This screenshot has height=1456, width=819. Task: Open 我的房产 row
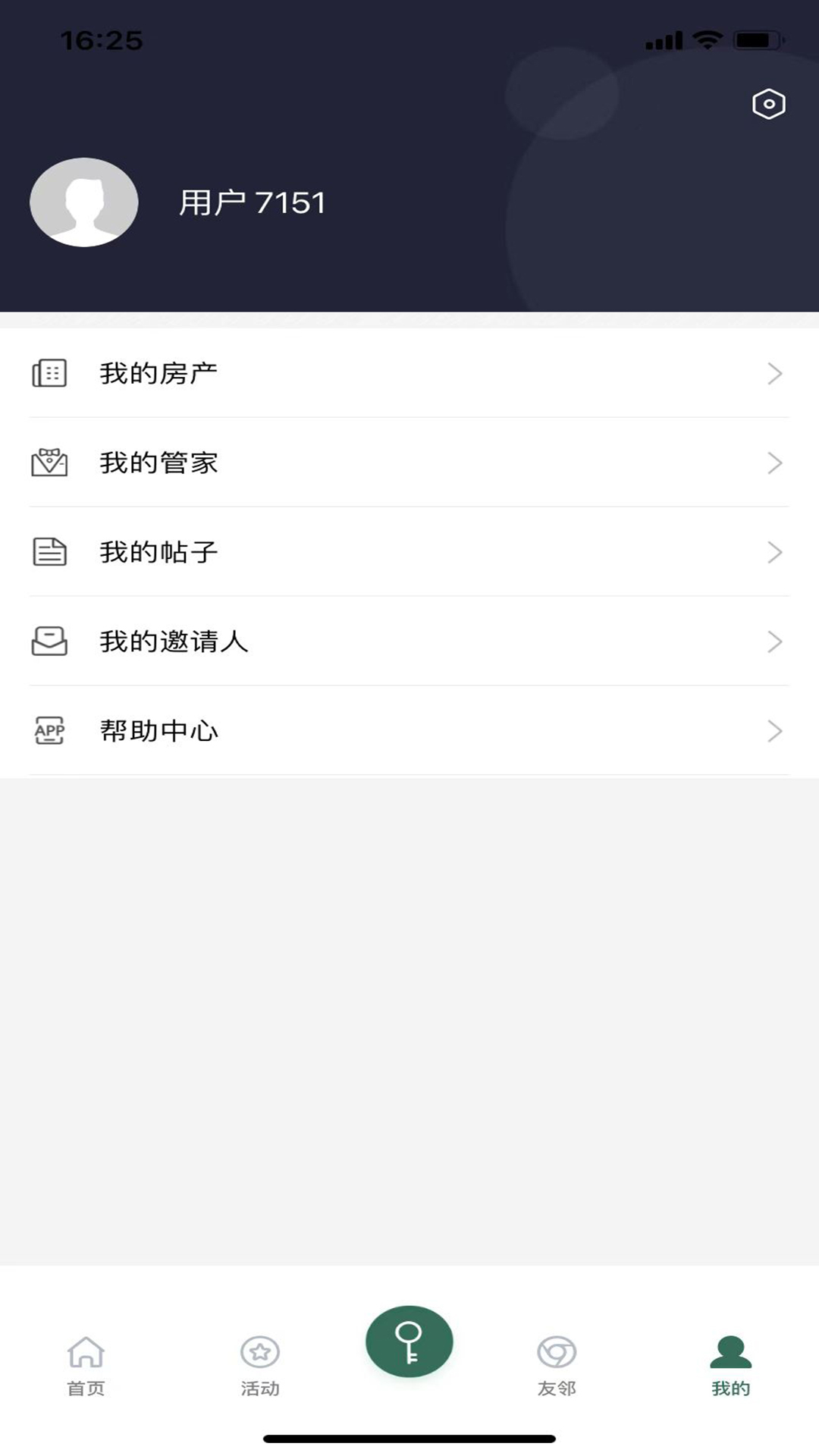click(409, 373)
